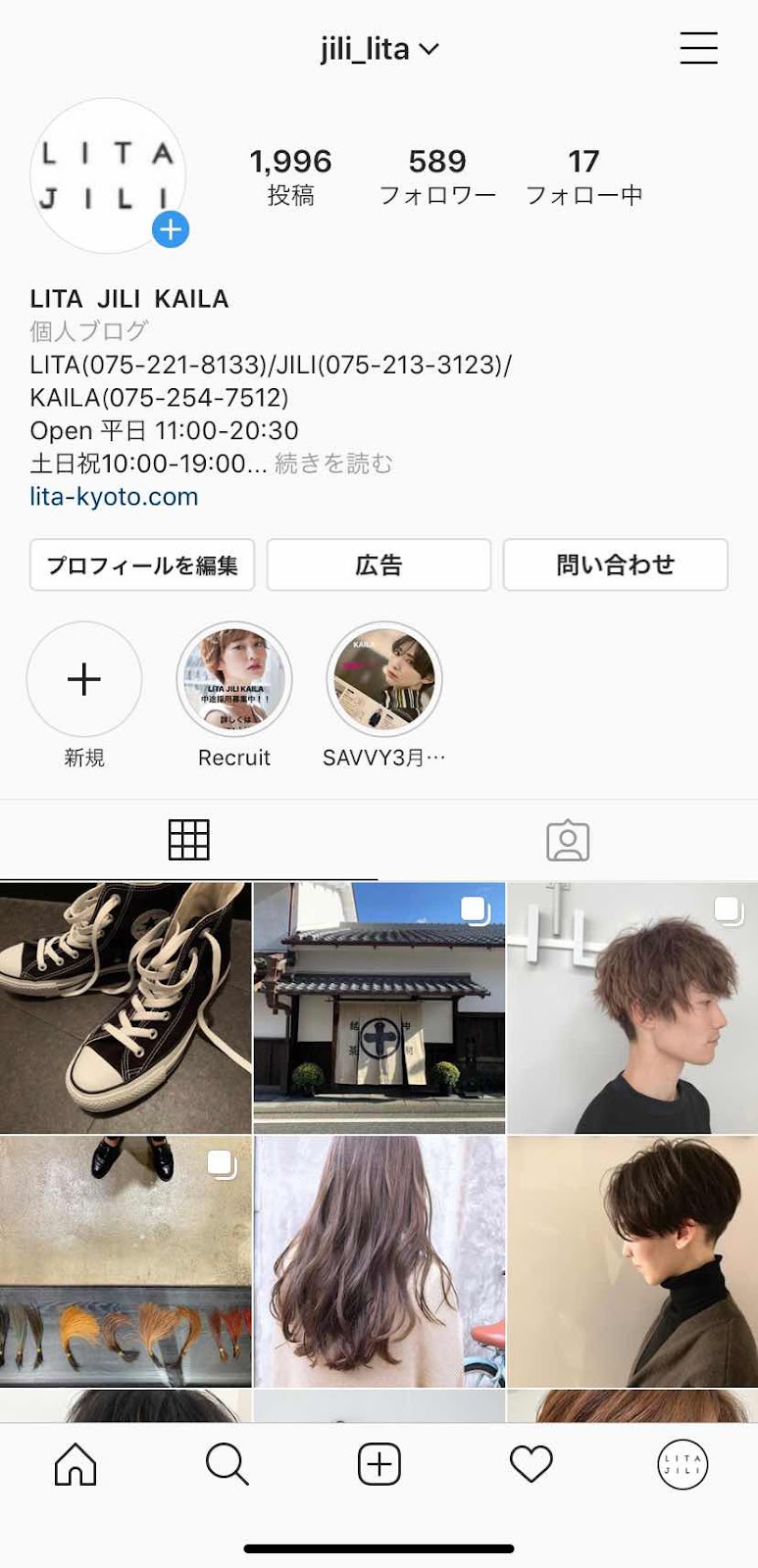The height and width of the screenshot is (1568, 758).
Task: Tap the profile picture plus badge
Action: pyautogui.click(x=171, y=229)
